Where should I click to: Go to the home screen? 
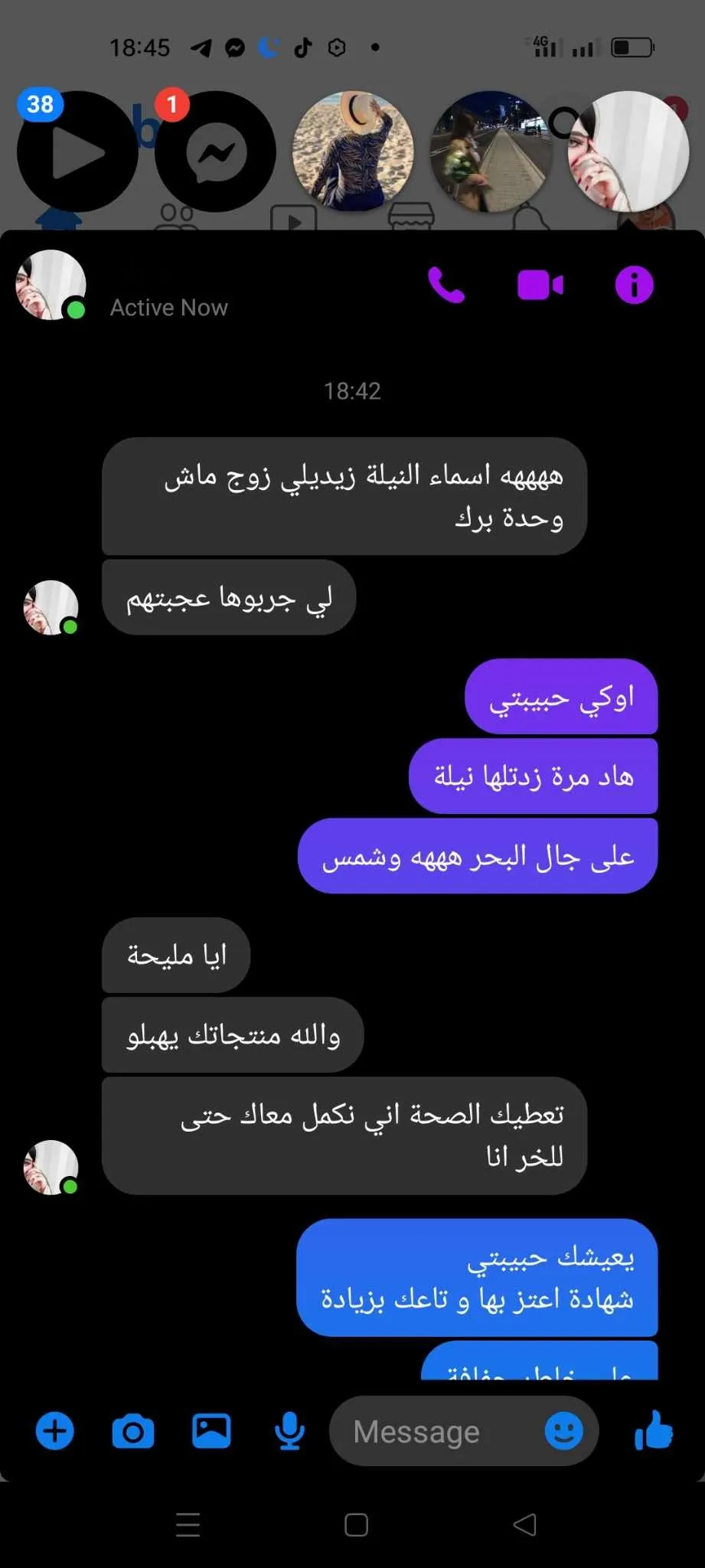(x=356, y=1524)
